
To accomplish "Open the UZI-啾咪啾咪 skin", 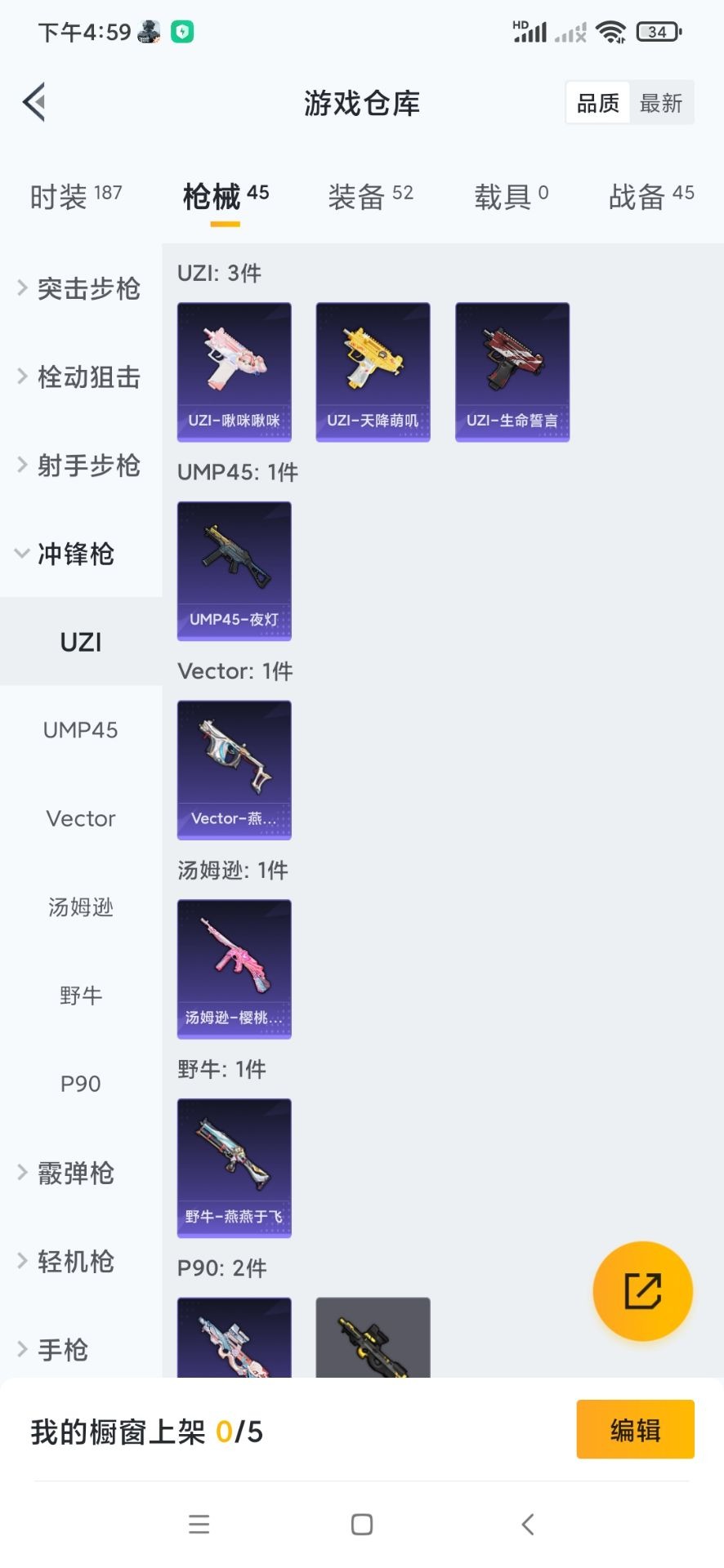I will point(235,372).
